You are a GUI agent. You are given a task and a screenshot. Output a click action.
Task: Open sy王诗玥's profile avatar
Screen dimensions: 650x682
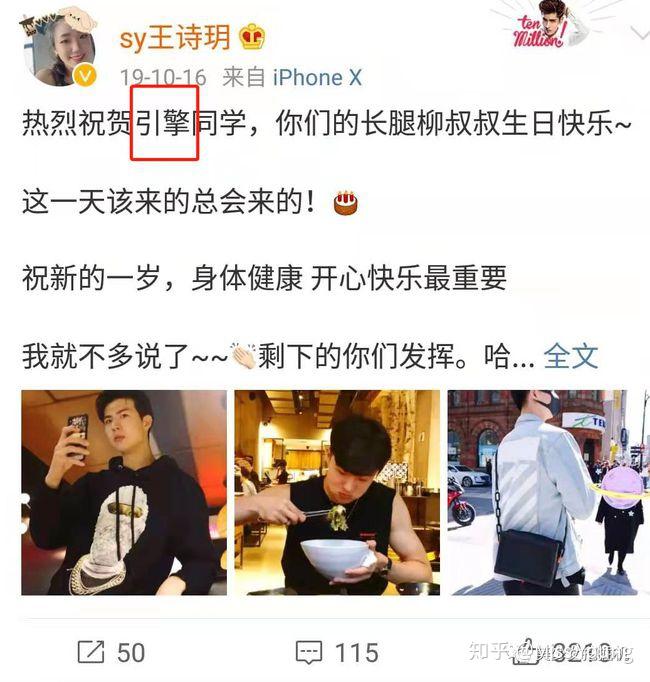(x=64, y=47)
